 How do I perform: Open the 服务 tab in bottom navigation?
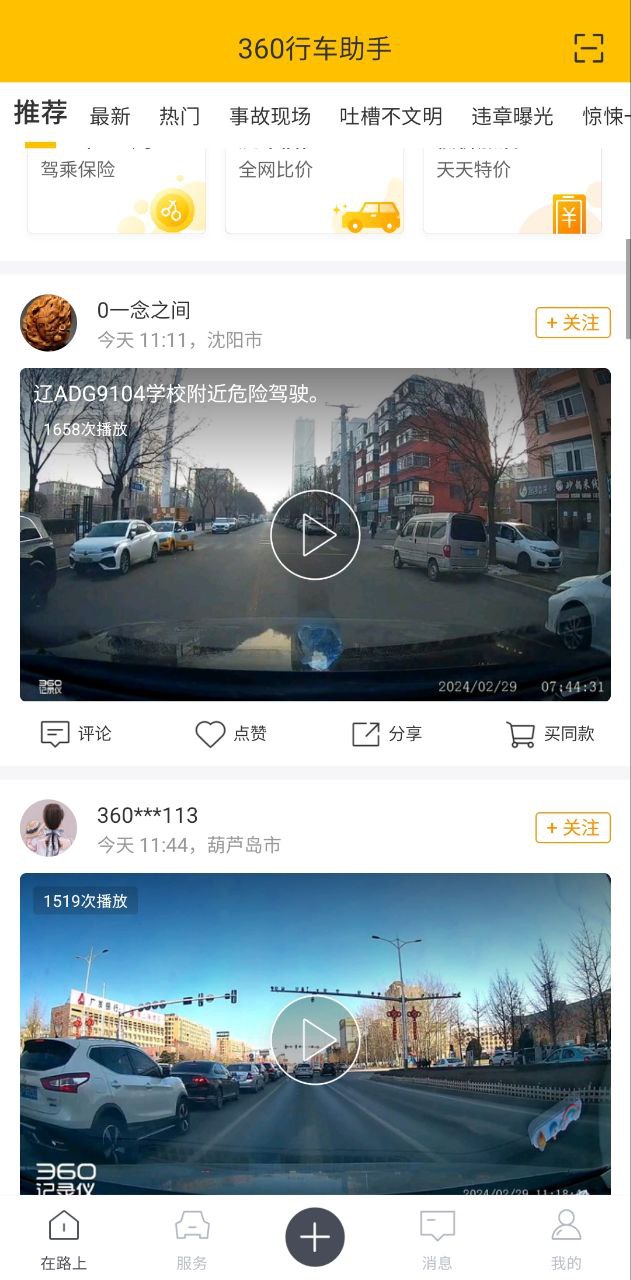(192, 1240)
